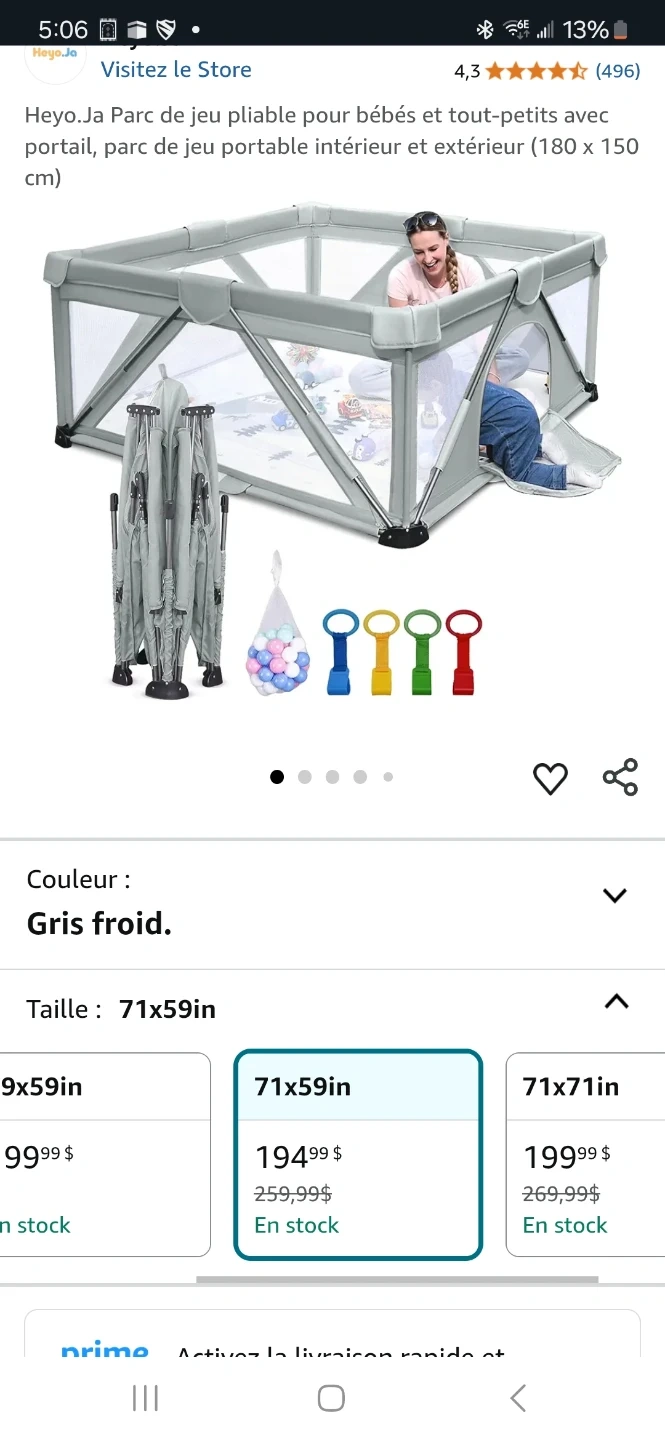Open the Visitez le Store link
Image resolution: width=665 pixels, height=1440 pixels.
tap(176, 70)
